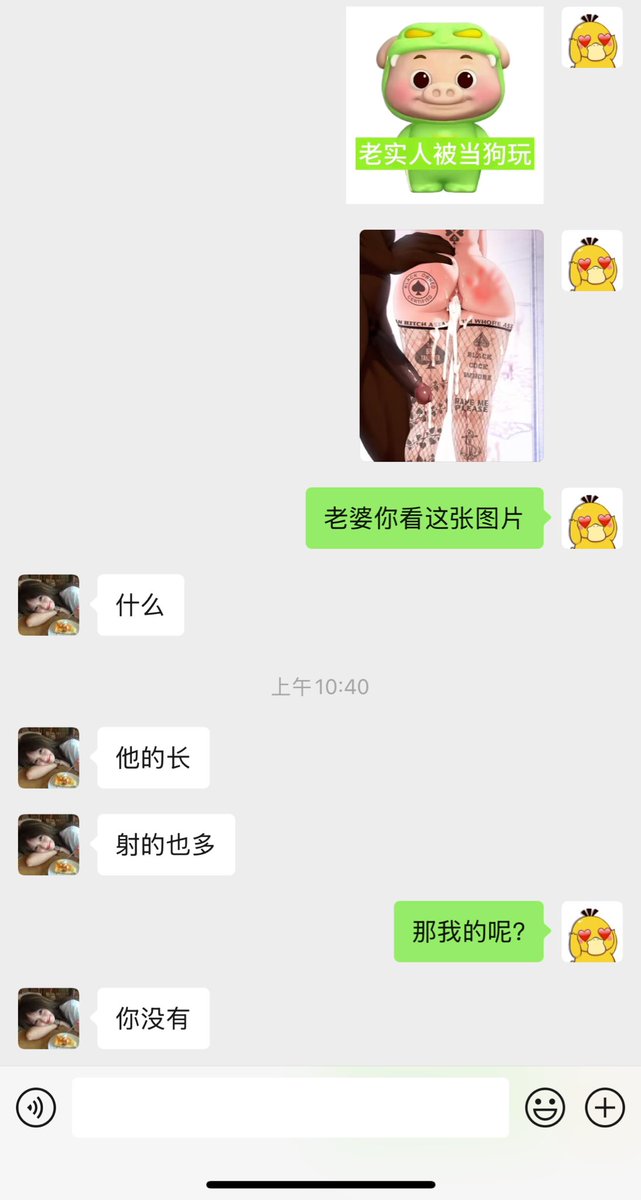Tap the contact avatar beside 什么
The height and width of the screenshot is (1200, 641).
(48, 605)
